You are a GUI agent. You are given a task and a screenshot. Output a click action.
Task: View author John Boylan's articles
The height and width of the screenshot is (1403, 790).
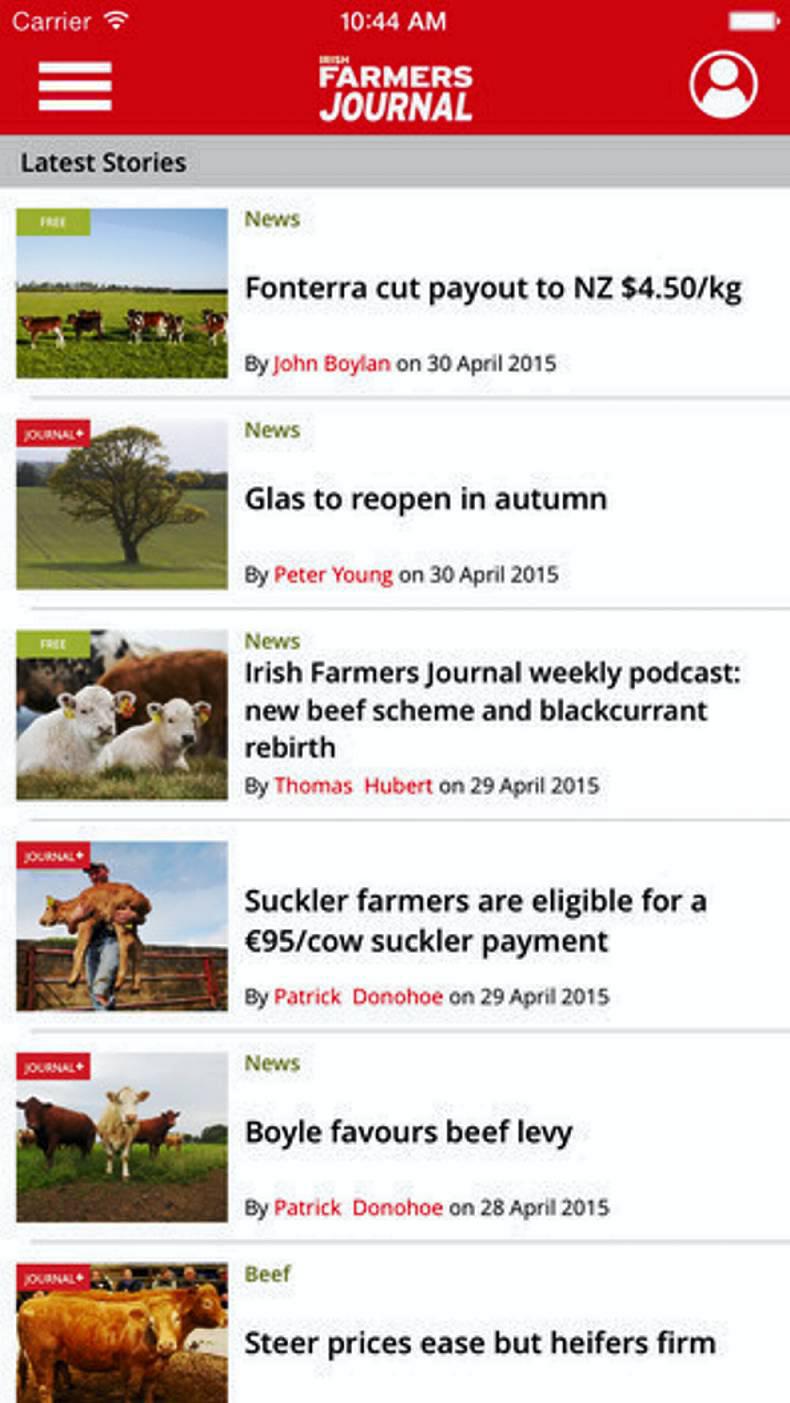pyautogui.click(x=332, y=364)
